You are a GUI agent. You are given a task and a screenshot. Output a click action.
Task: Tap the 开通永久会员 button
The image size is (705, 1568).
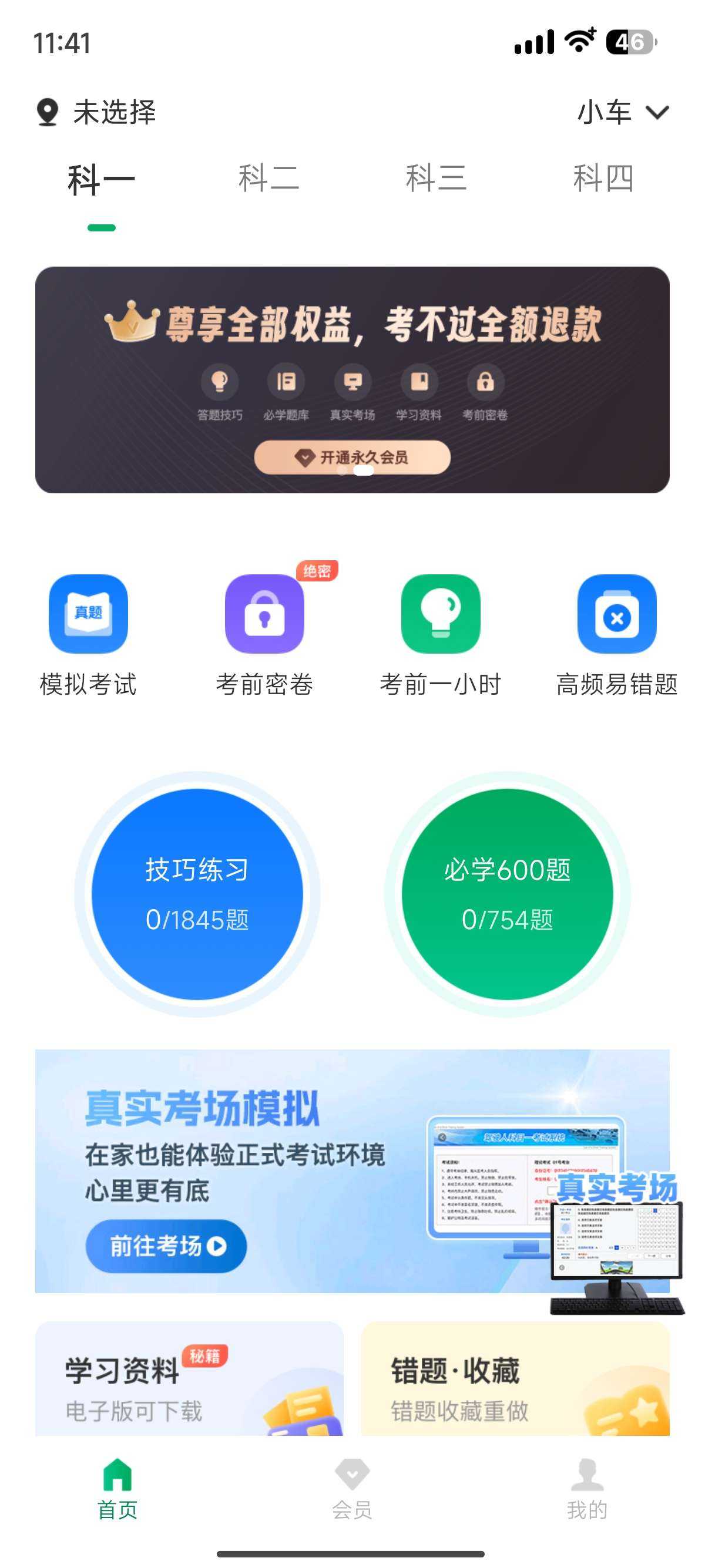[x=352, y=457]
